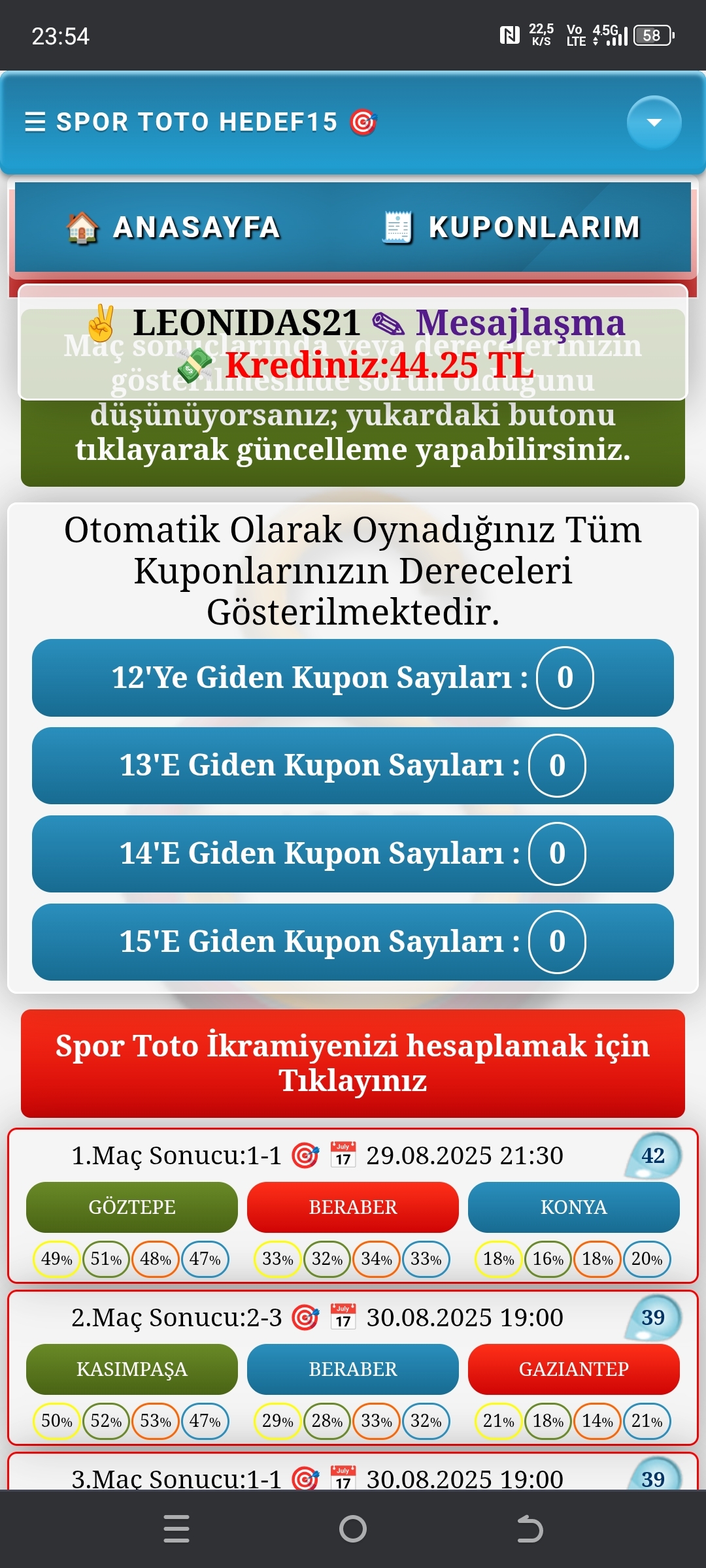Expand the round dropdown arrow in header
This screenshot has height=1568, width=706.
(654, 122)
